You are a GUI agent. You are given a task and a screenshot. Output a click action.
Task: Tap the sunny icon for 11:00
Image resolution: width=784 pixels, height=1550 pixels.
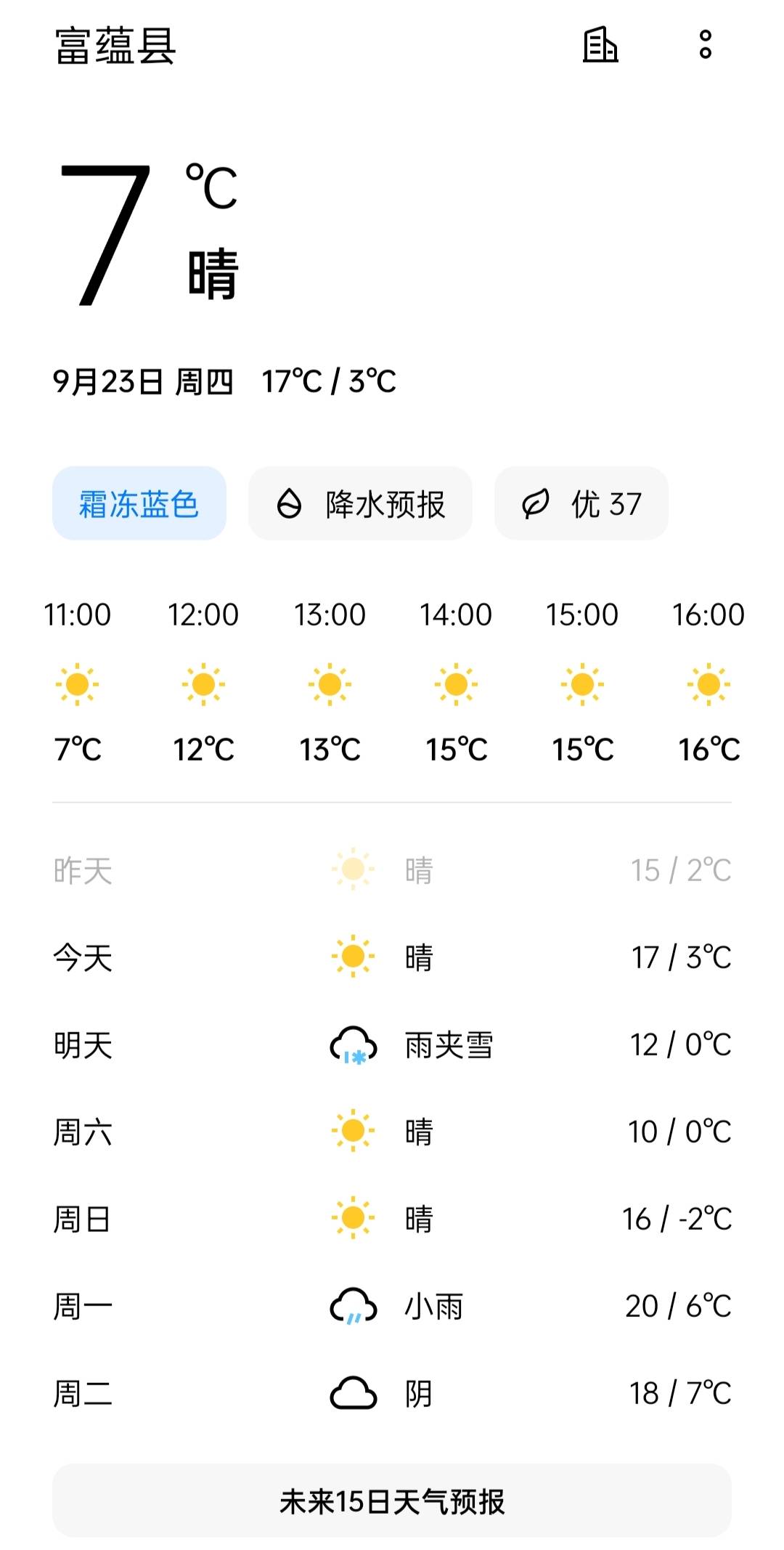click(78, 683)
